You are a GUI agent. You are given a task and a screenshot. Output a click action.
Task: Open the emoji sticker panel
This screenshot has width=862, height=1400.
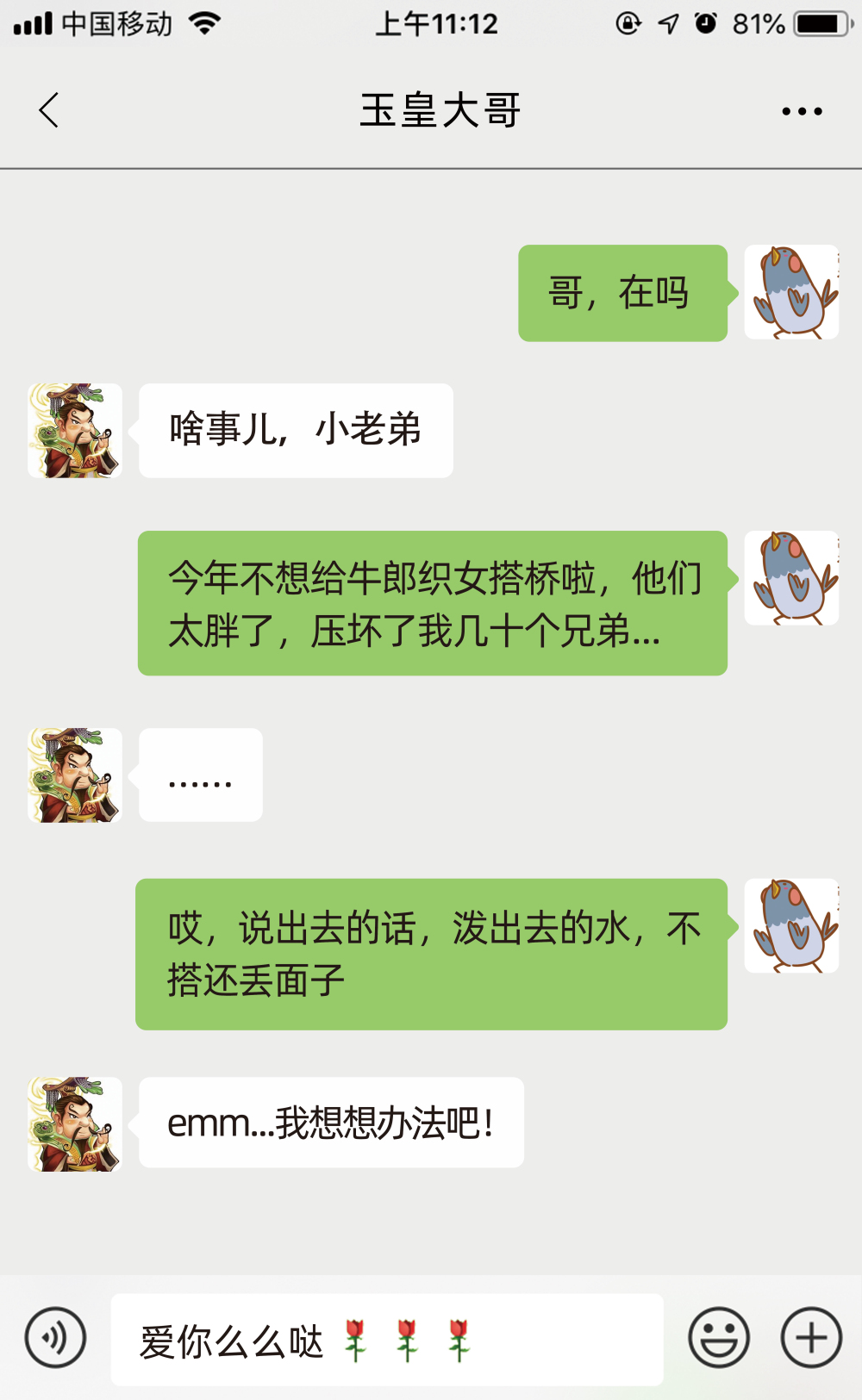click(718, 1338)
